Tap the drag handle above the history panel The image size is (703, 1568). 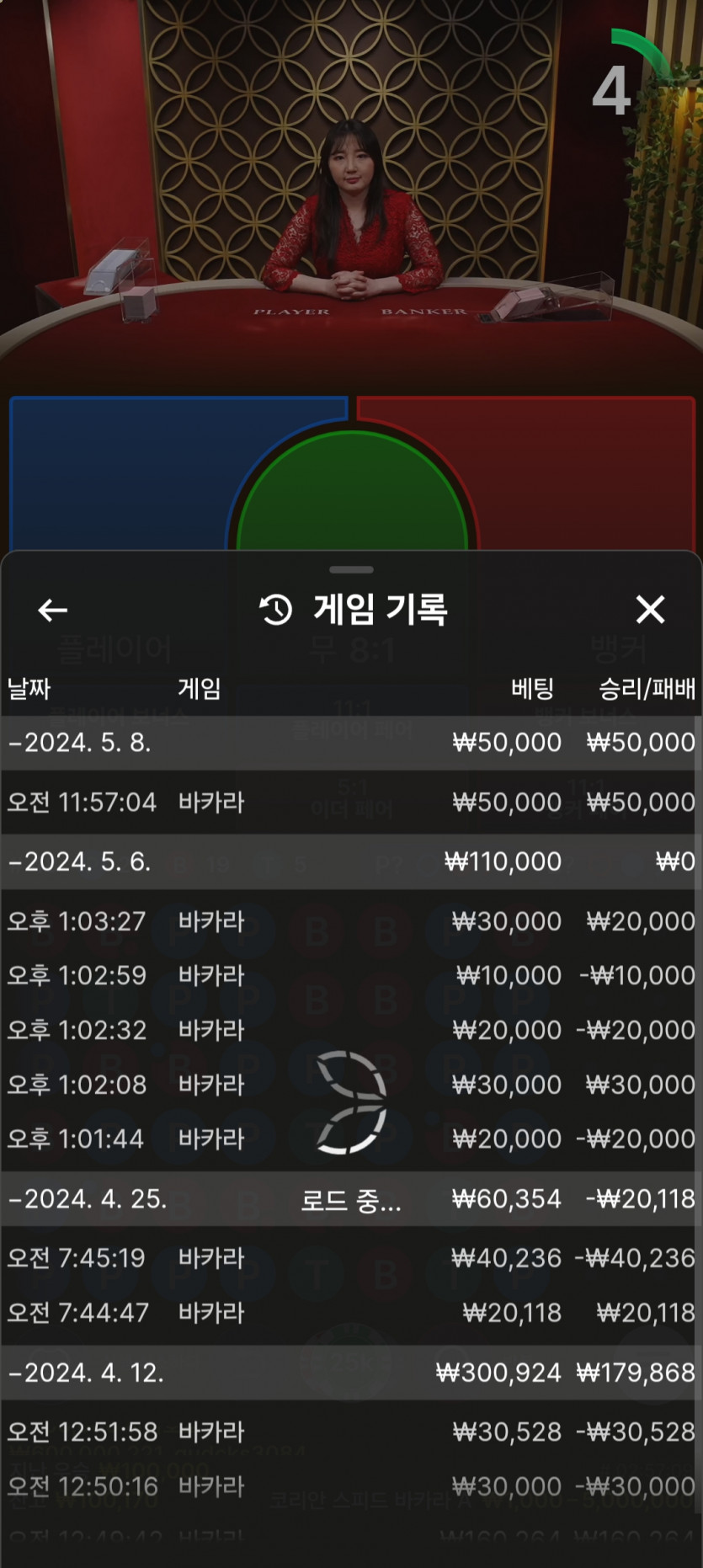click(x=351, y=570)
